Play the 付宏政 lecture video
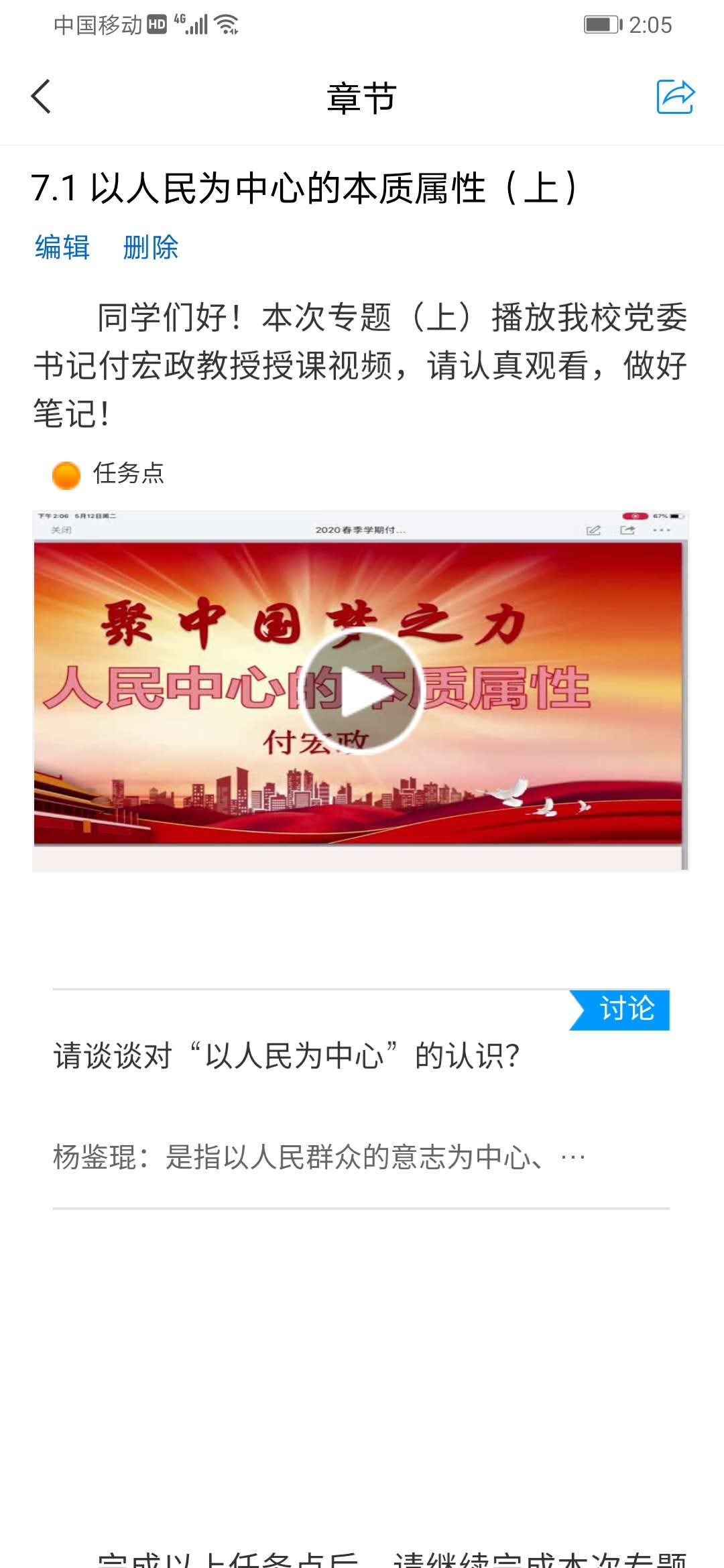Viewport: 724px width, 1568px height. tap(361, 692)
